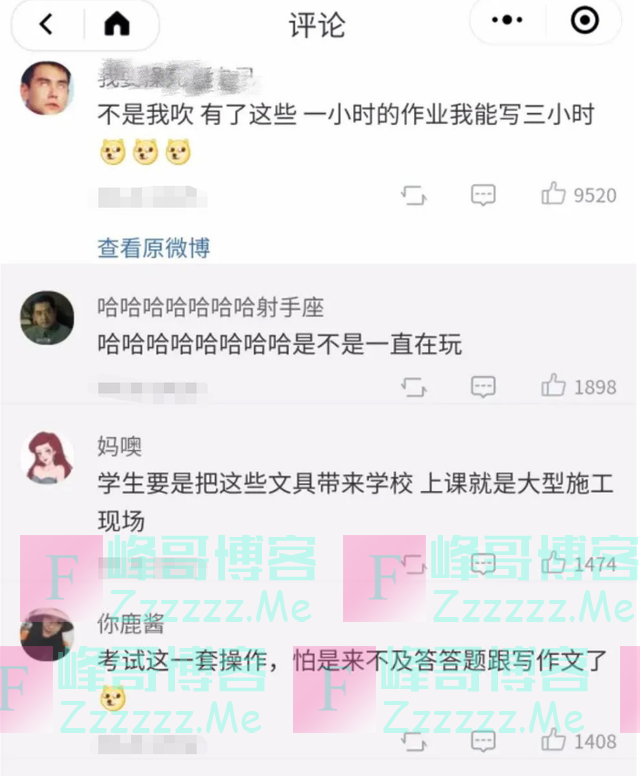Viewport: 640px width, 776px height.
Task: Repost 哈哈哈哈哈哈哈射手座's comment
Action: pyautogui.click(x=413, y=385)
